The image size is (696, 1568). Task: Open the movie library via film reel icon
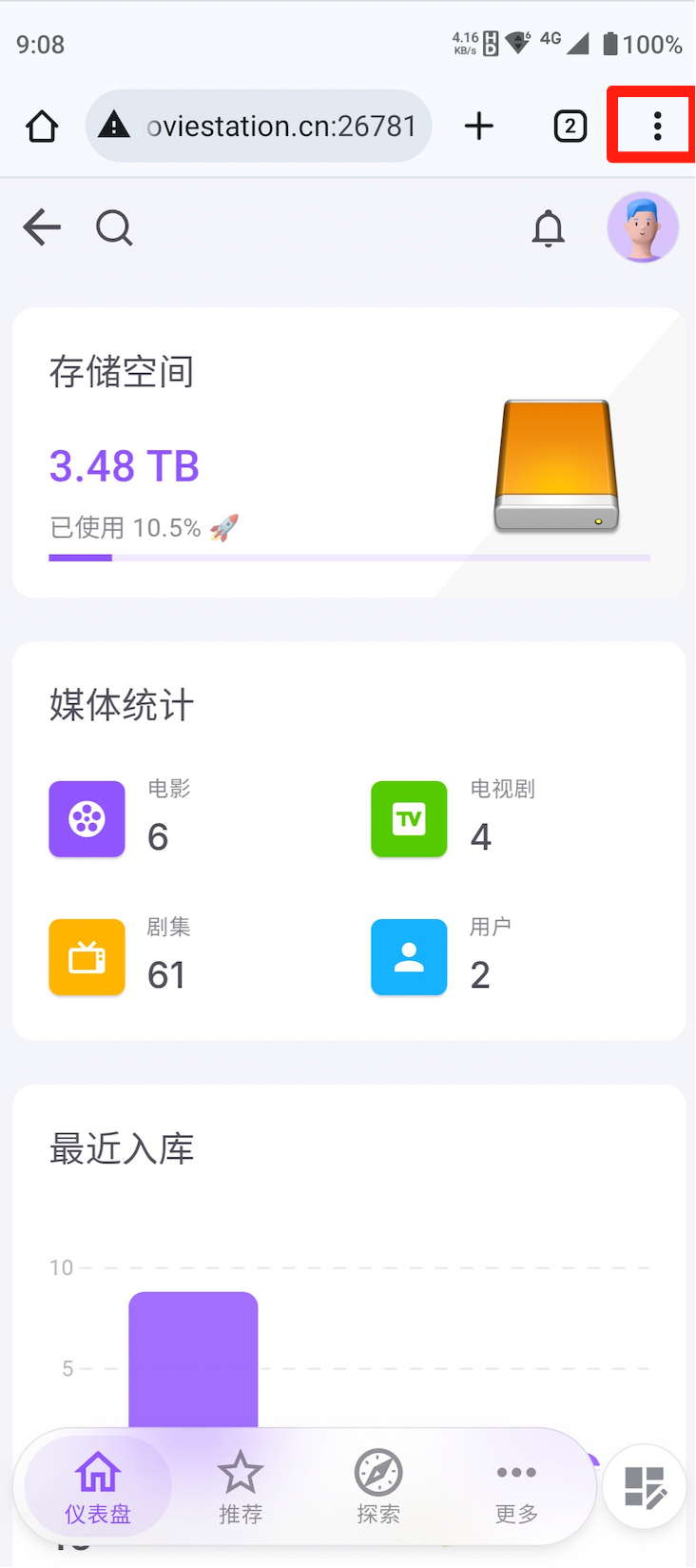click(87, 819)
